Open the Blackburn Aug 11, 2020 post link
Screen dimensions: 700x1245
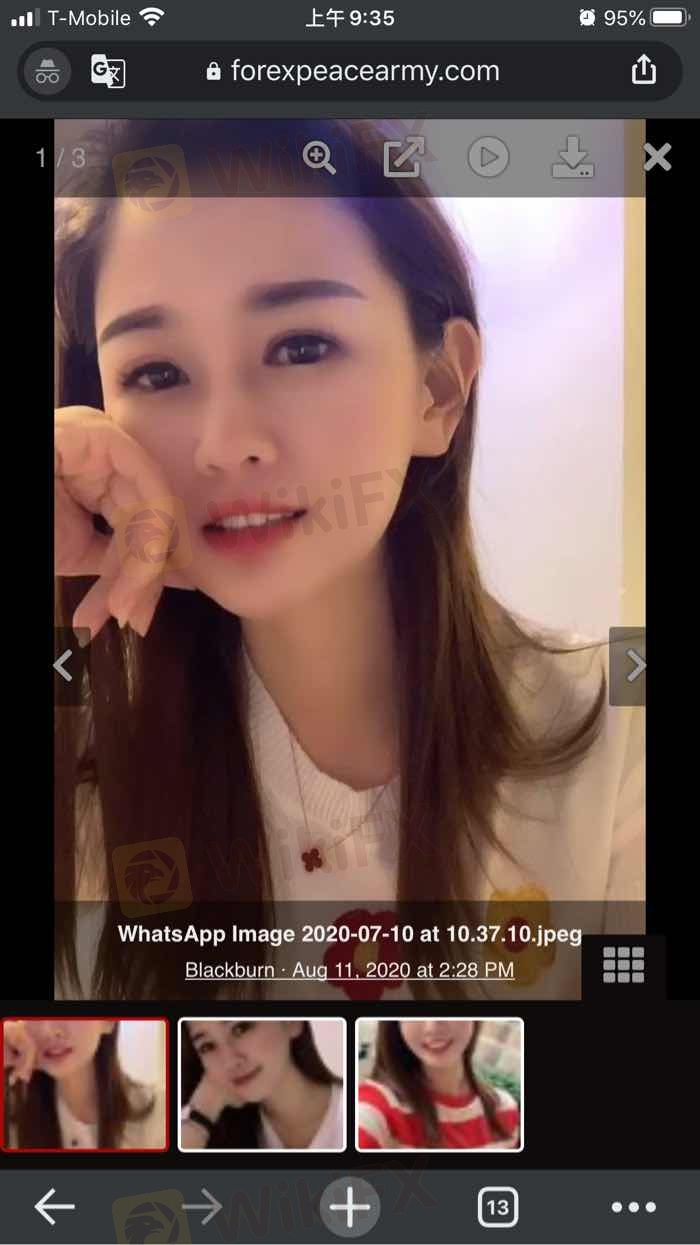[x=349, y=969]
